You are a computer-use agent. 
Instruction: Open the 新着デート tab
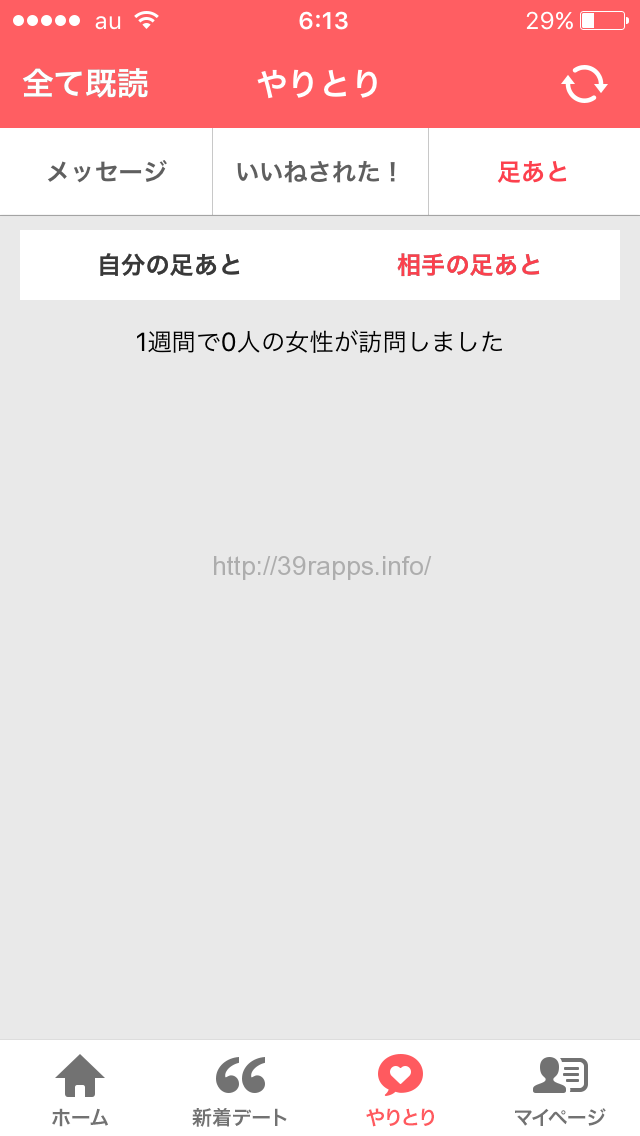pyautogui.click(x=240, y=1090)
